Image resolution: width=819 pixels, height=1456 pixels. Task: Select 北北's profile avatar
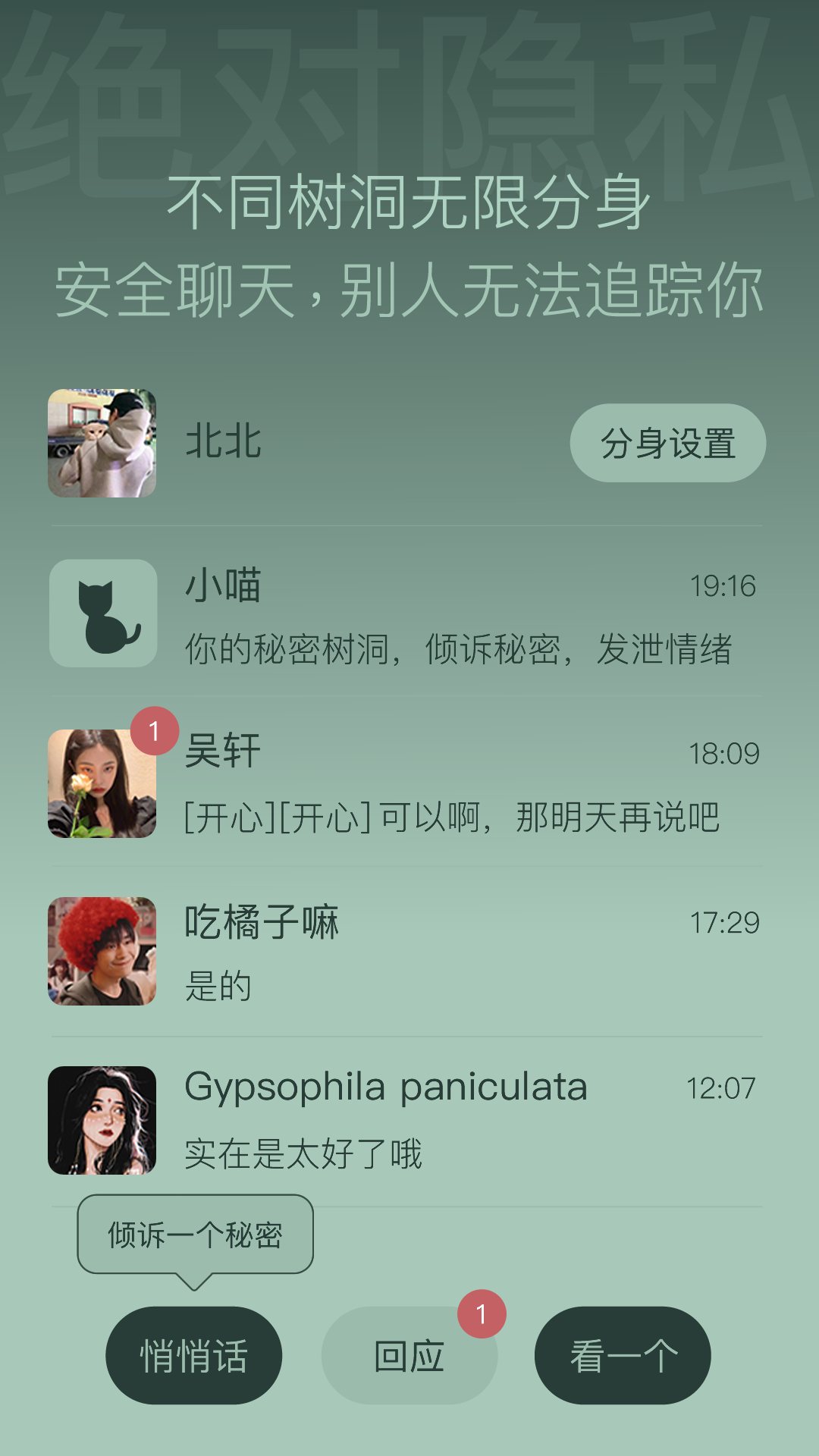pyautogui.click(x=103, y=443)
